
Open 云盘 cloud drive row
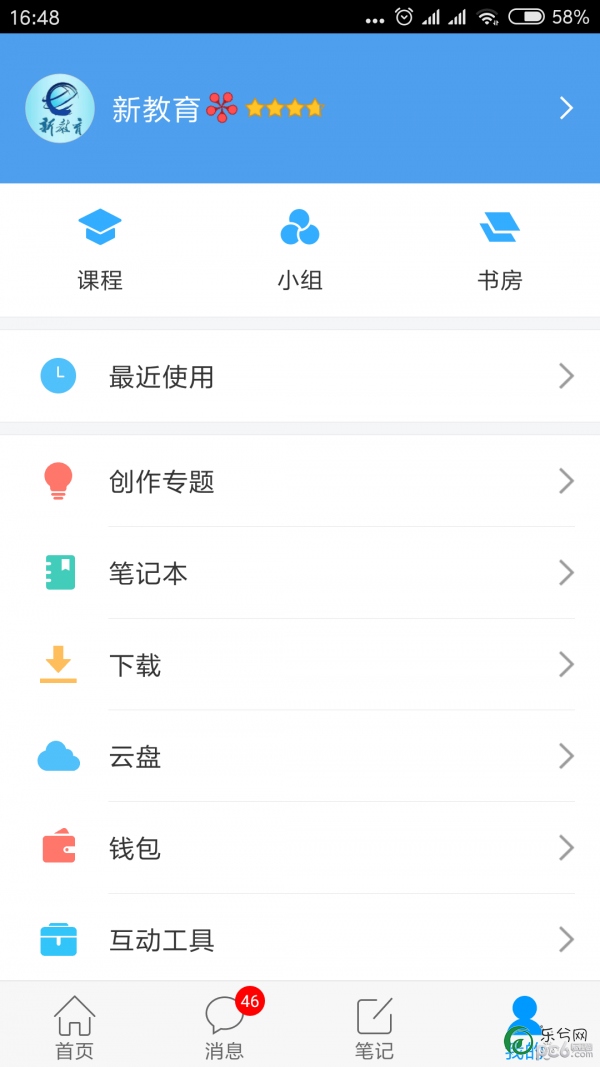(300, 756)
